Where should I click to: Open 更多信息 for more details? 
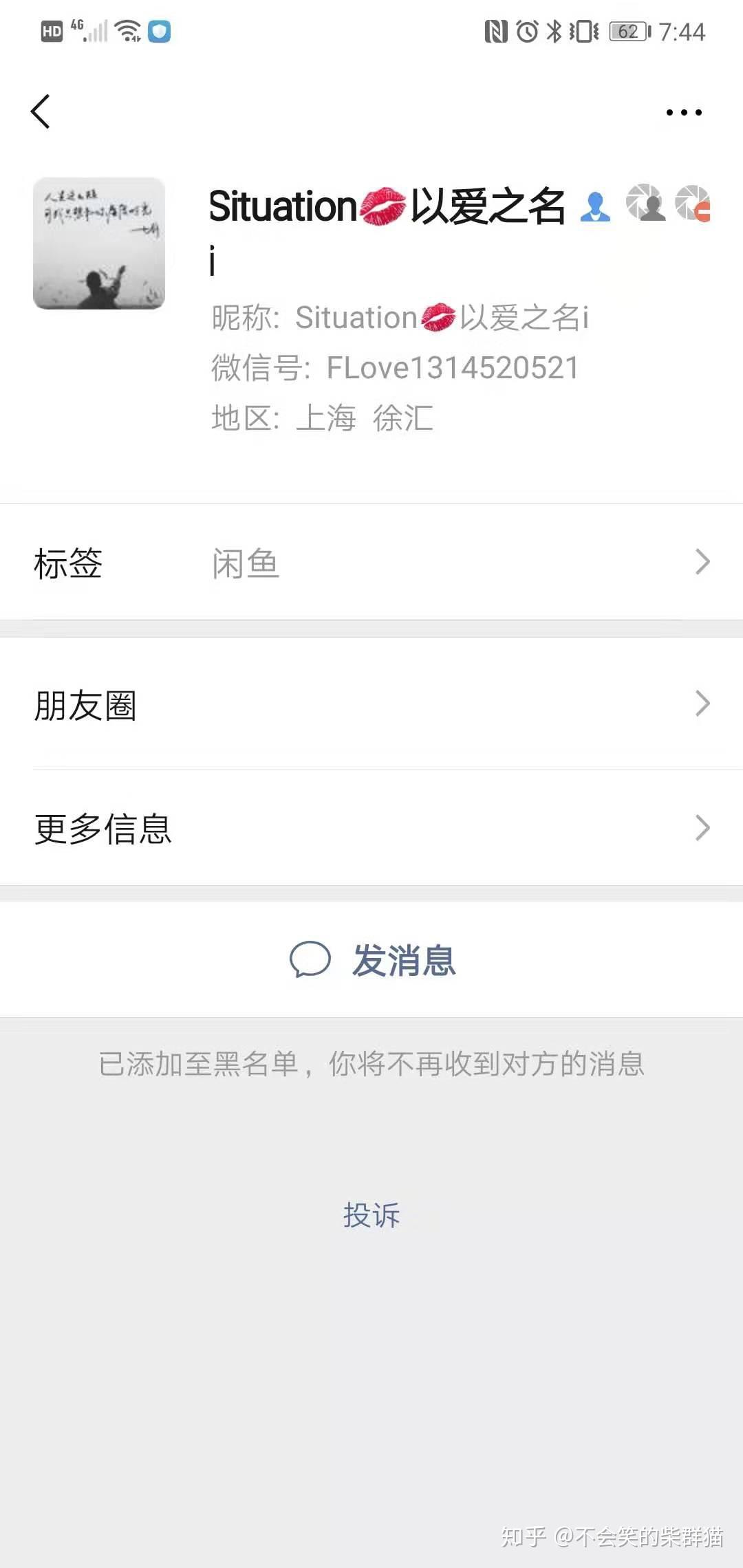click(x=371, y=828)
